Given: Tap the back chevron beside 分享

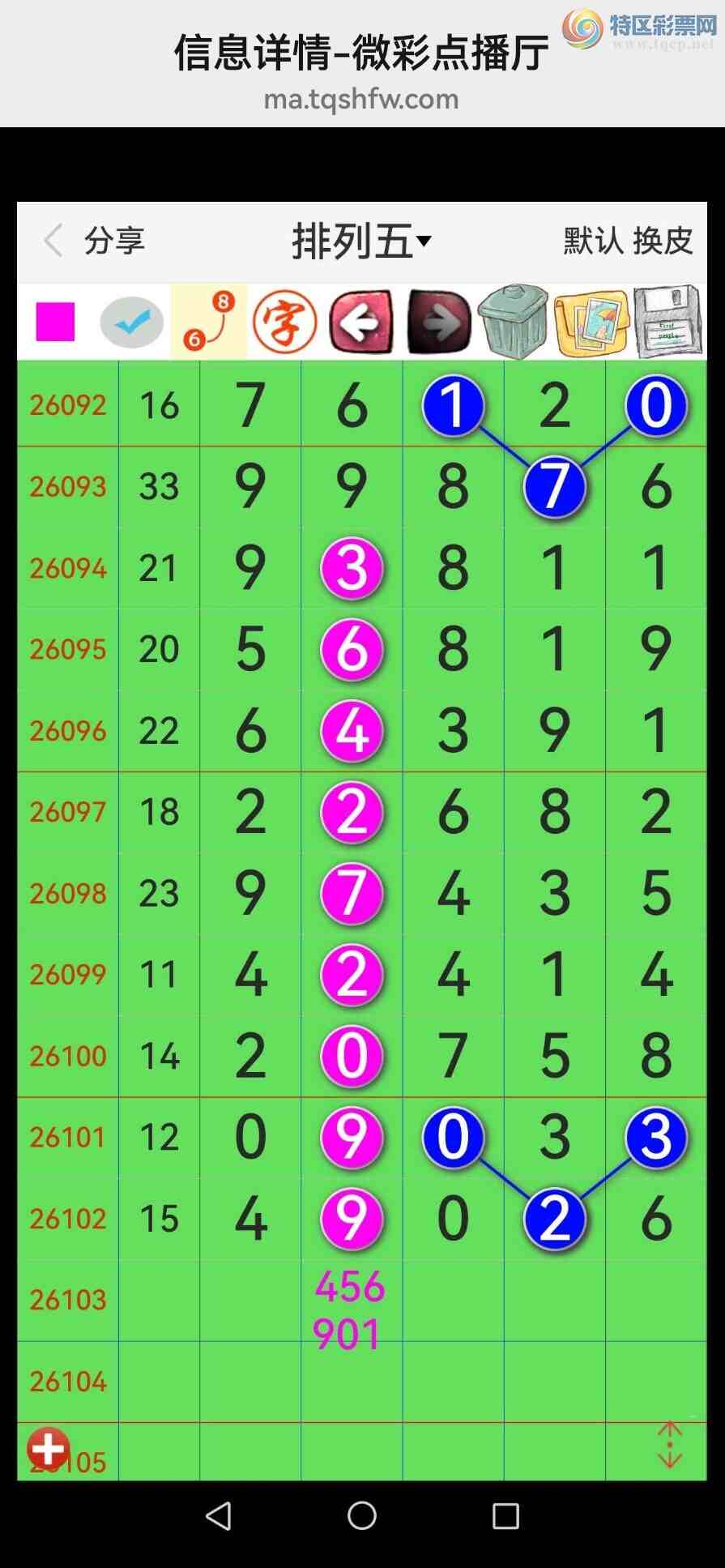Looking at the screenshot, I should 53,241.
